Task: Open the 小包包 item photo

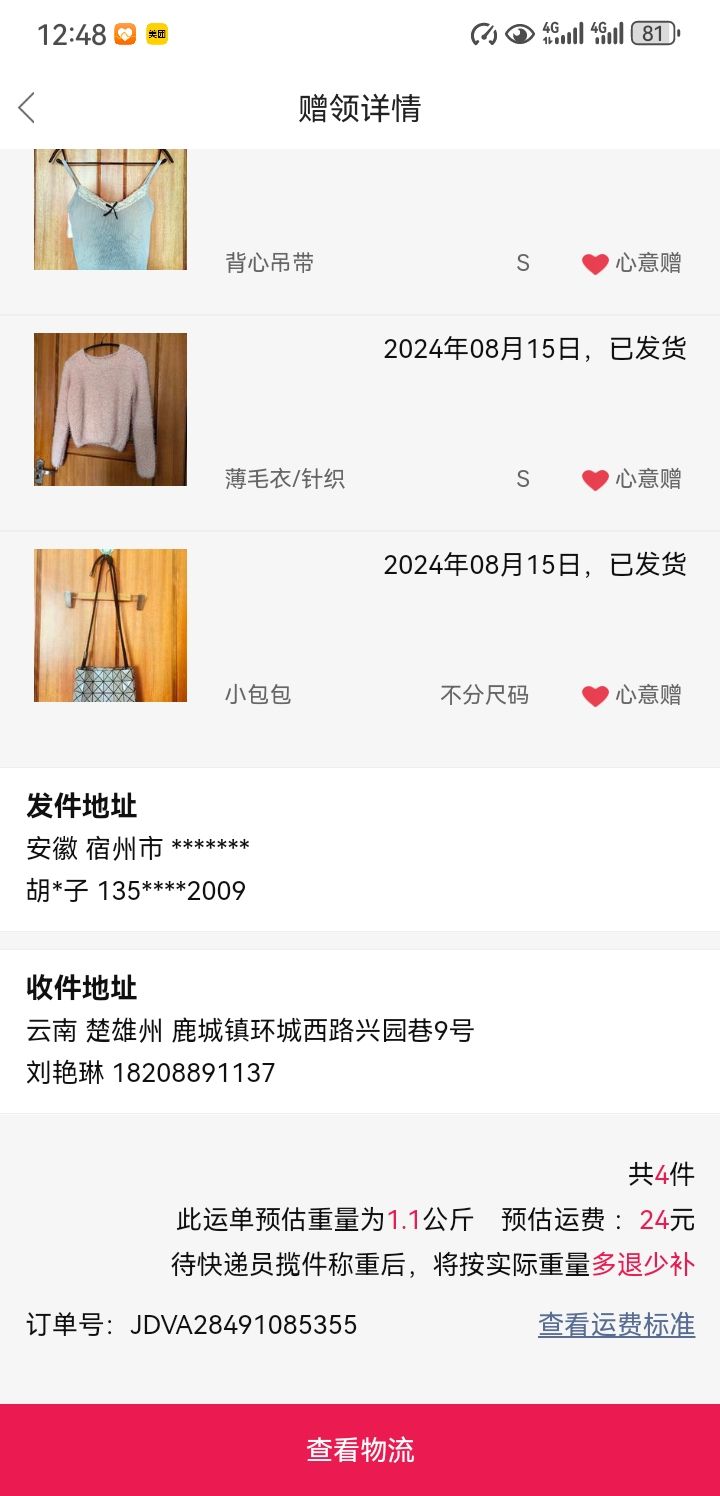Action: tap(110, 625)
